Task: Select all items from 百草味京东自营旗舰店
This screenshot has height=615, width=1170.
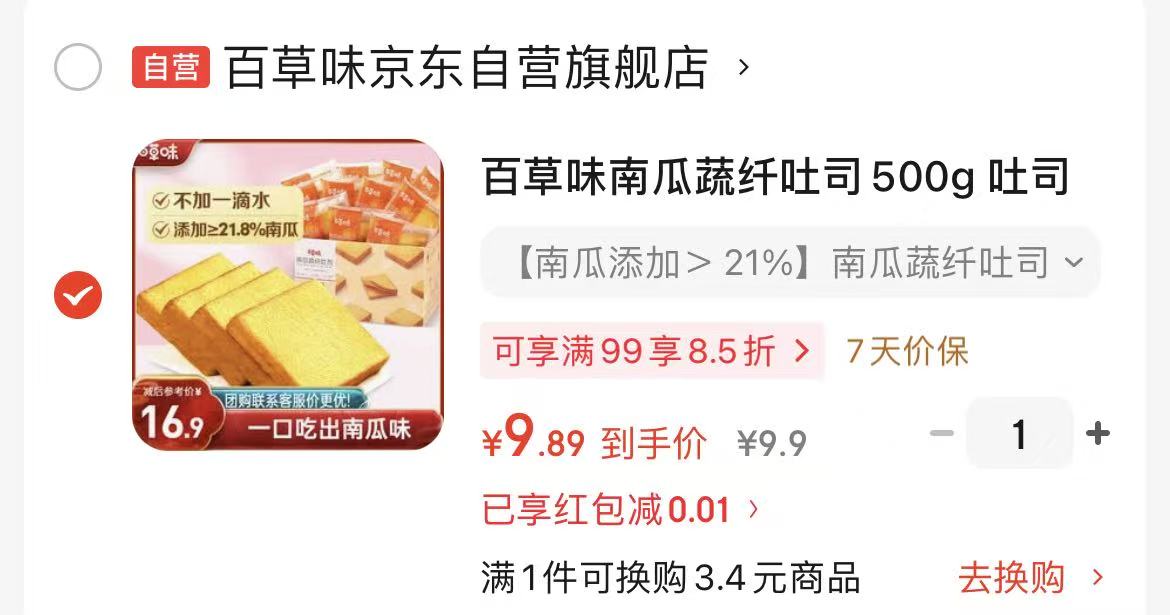Action: click(78, 67)
